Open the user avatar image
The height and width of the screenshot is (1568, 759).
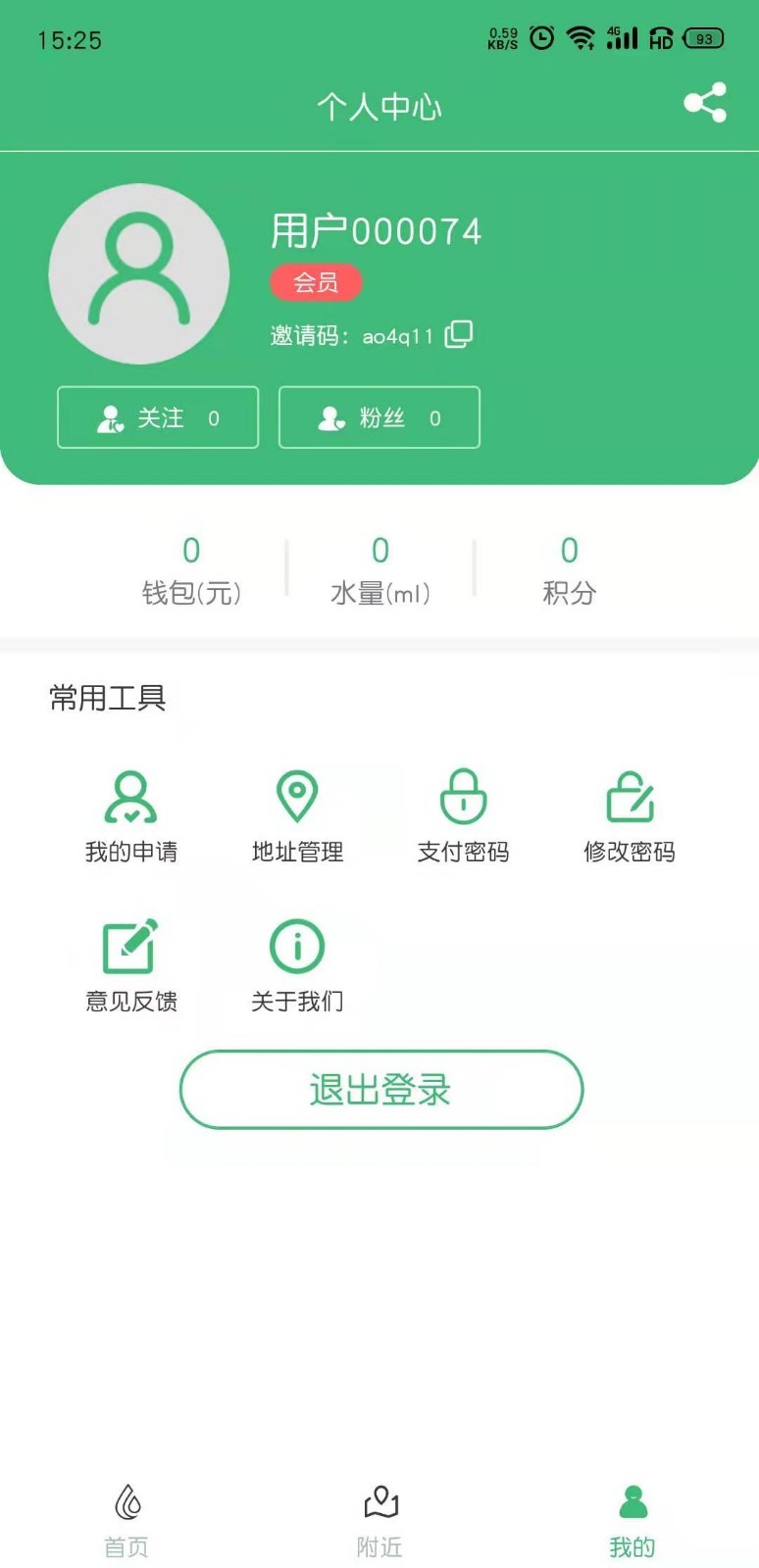140,275
